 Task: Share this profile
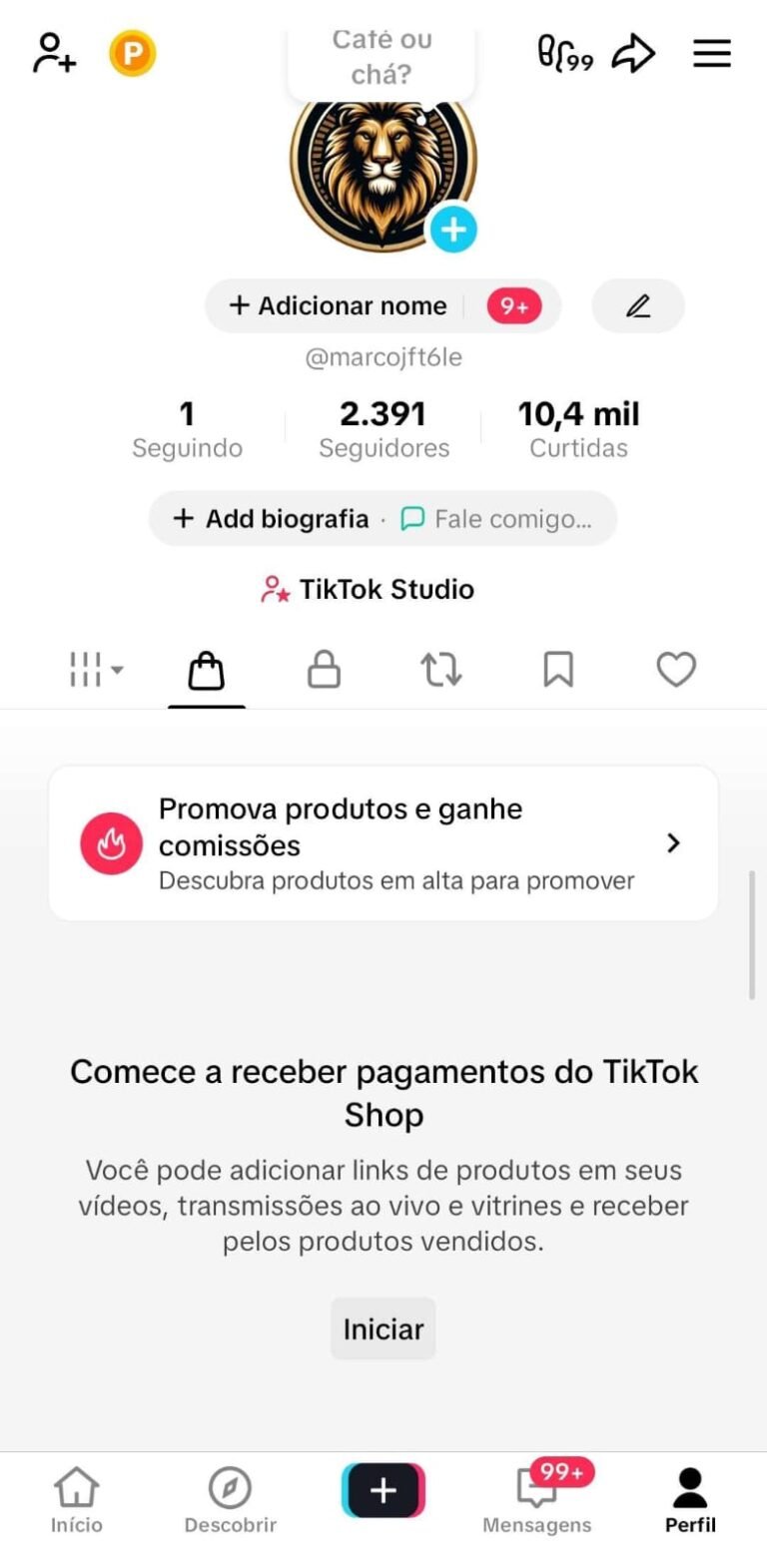633,53
